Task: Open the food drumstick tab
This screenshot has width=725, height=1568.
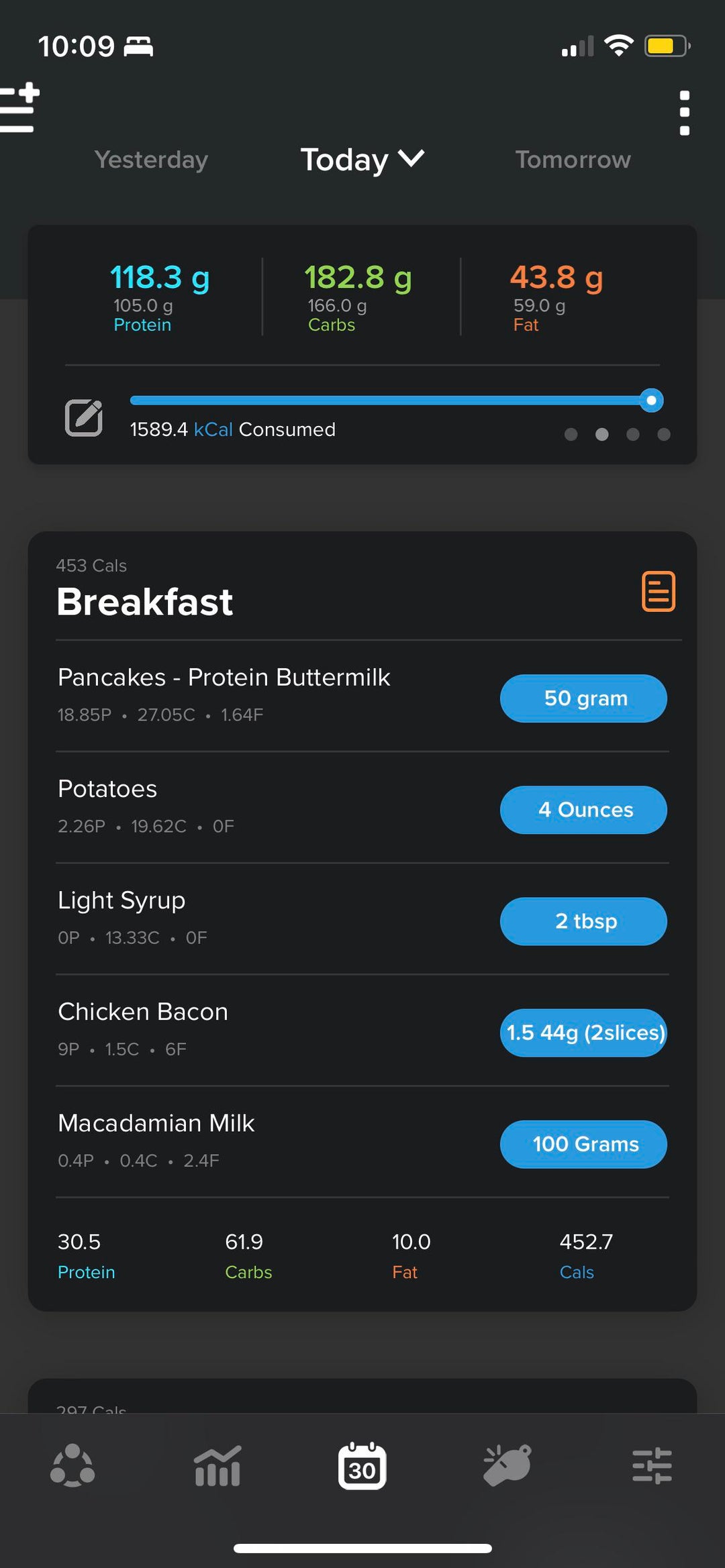Action: coord(507,1465)
